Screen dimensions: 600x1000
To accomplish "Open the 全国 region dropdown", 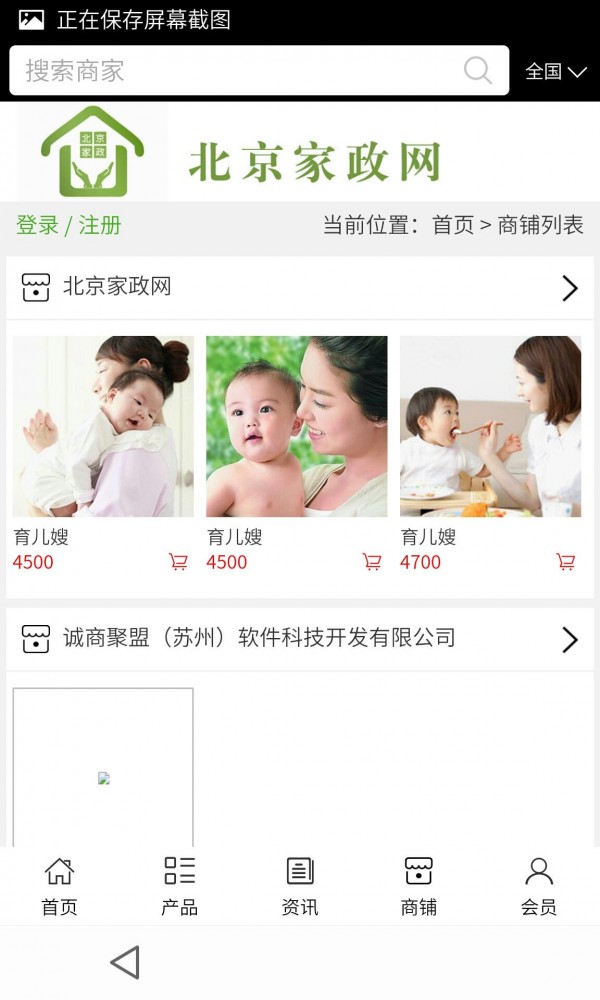I will [x=556, y=71].
